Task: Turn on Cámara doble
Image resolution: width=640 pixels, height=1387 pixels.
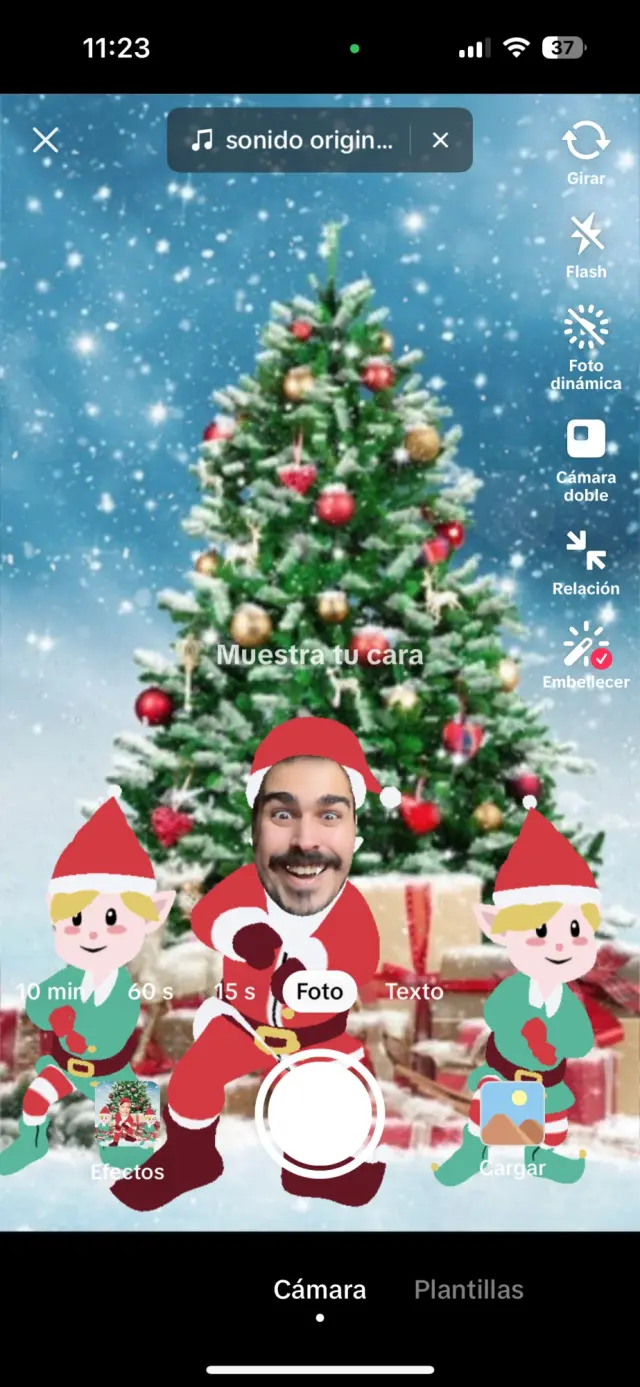Action: (586, 458)
